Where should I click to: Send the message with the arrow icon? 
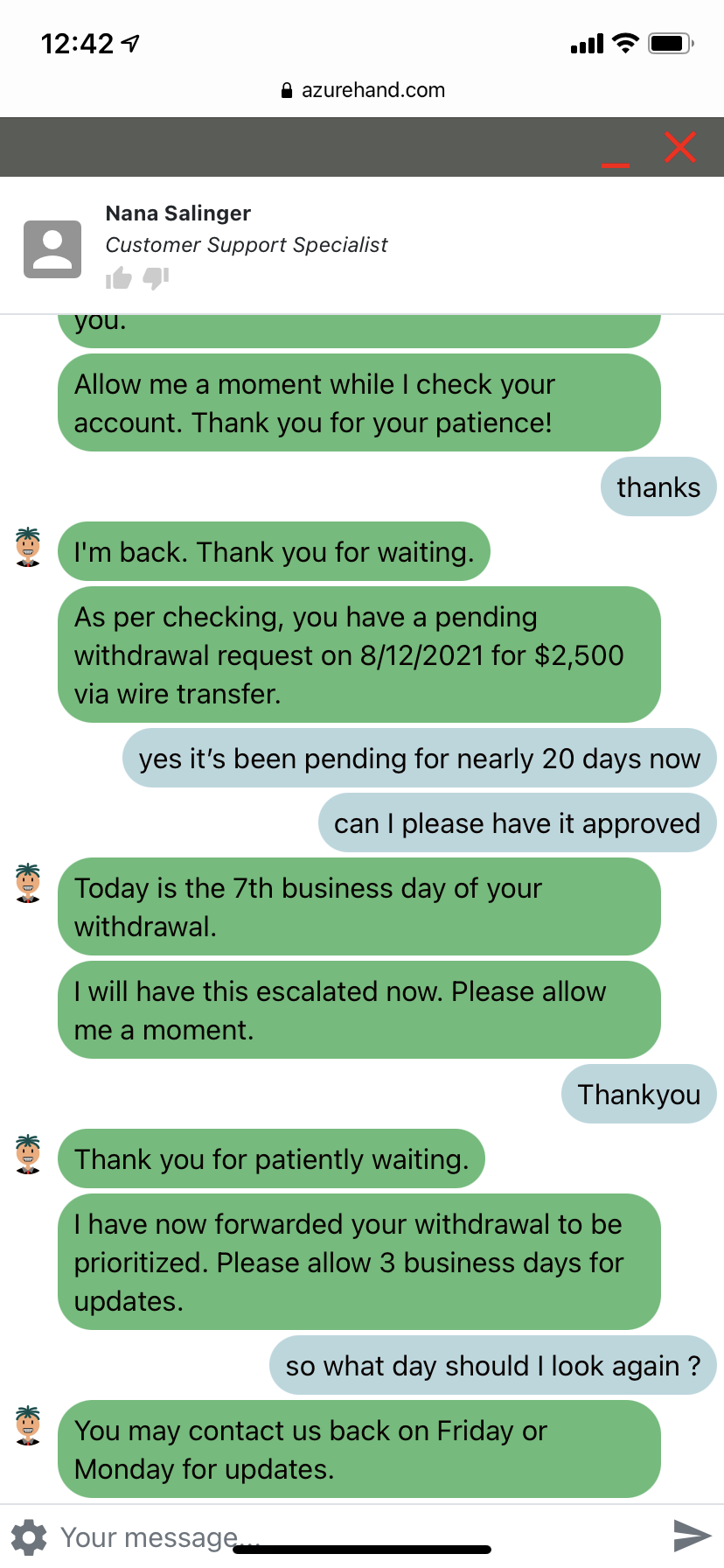pyautogui.click(x=693, y=1536)
